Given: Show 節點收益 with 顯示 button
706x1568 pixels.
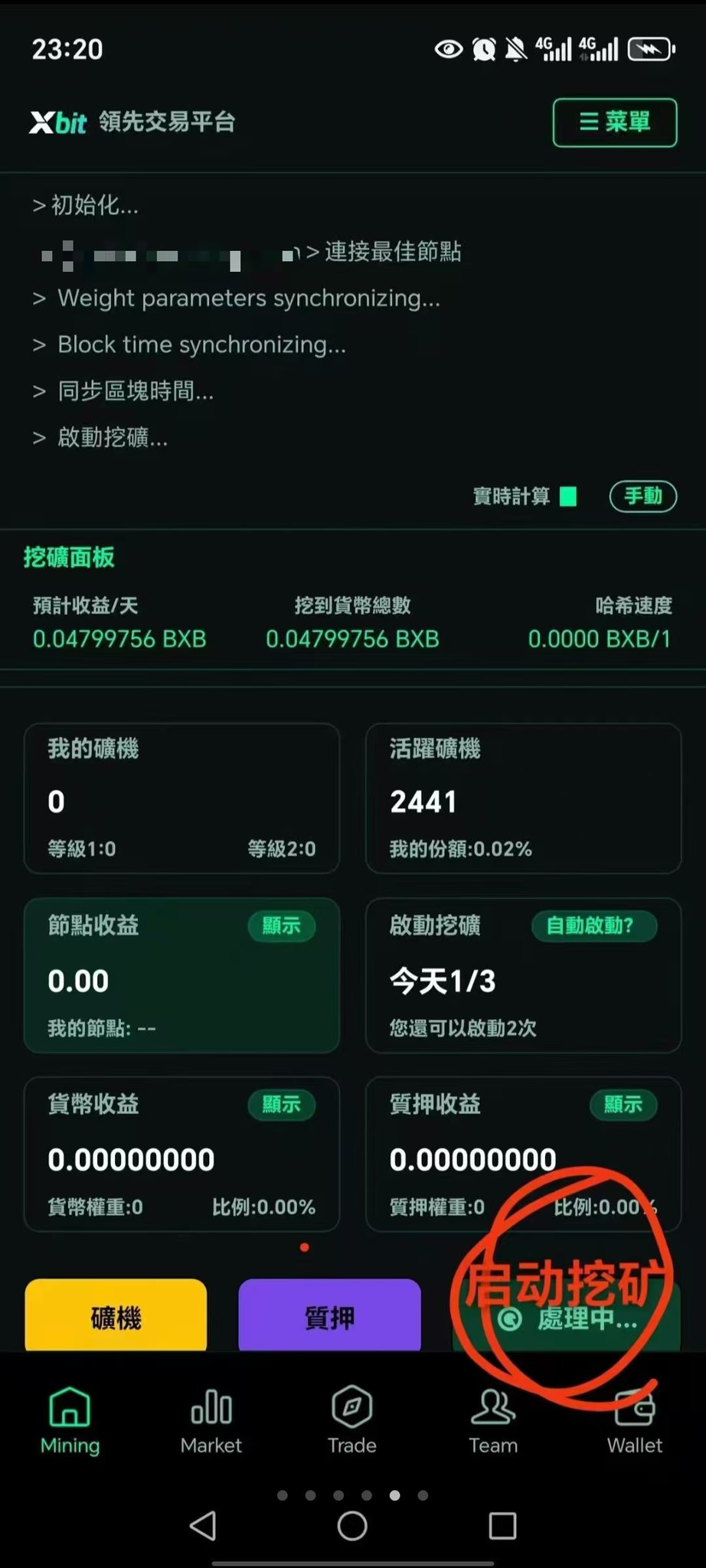Looking at the screenshot, I should click(x=282, y=926).
